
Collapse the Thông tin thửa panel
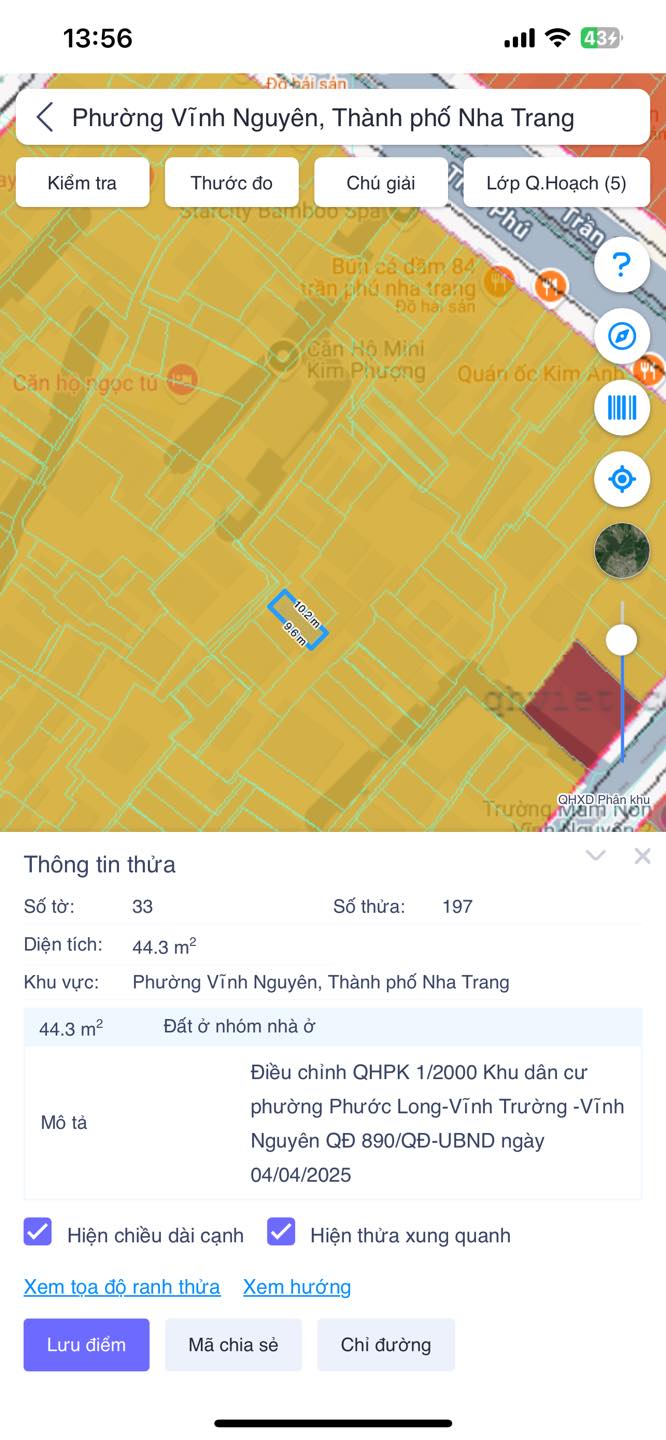596,856
